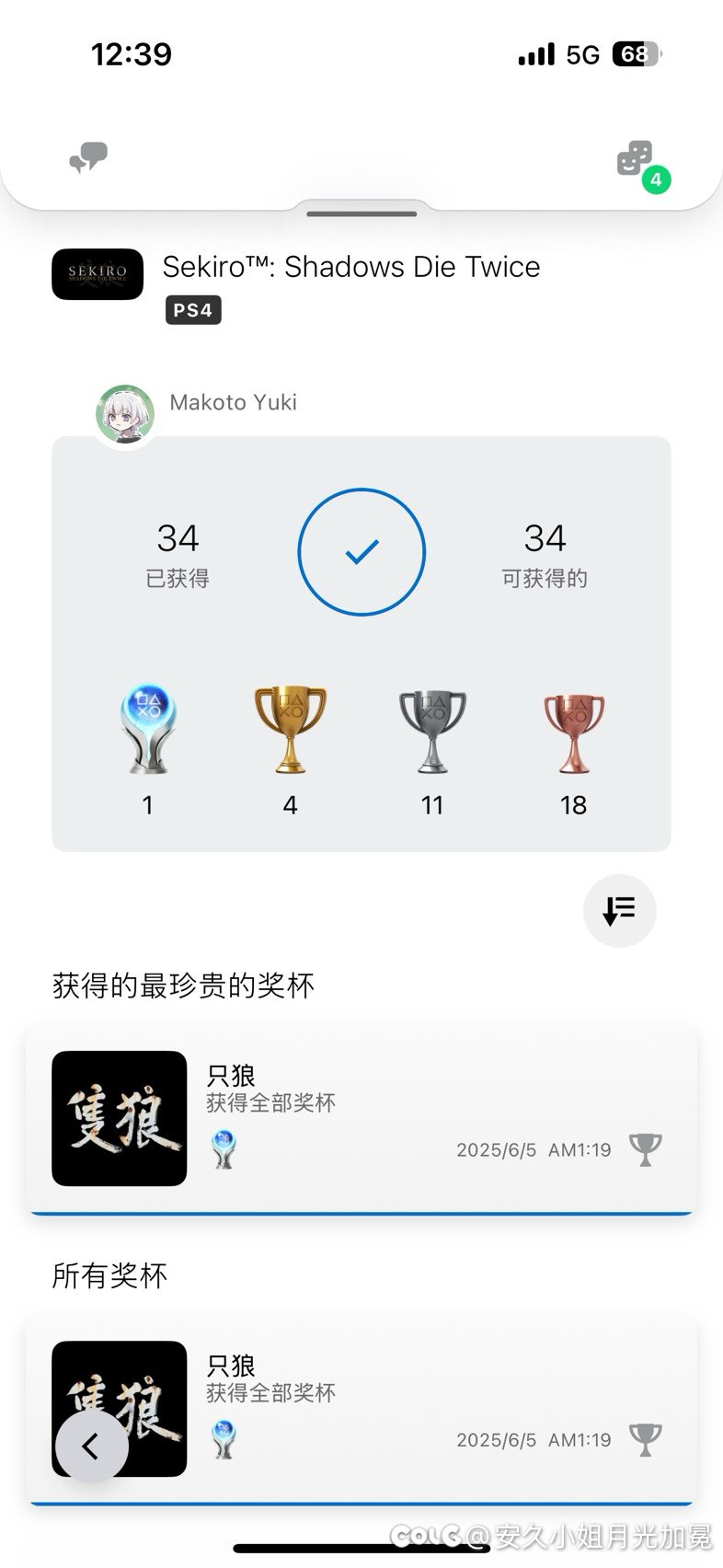Open the 只狼 trophy under 获得的最珍贵的奖杯
Screen dimensions: 723x1568
point(361,1117)
